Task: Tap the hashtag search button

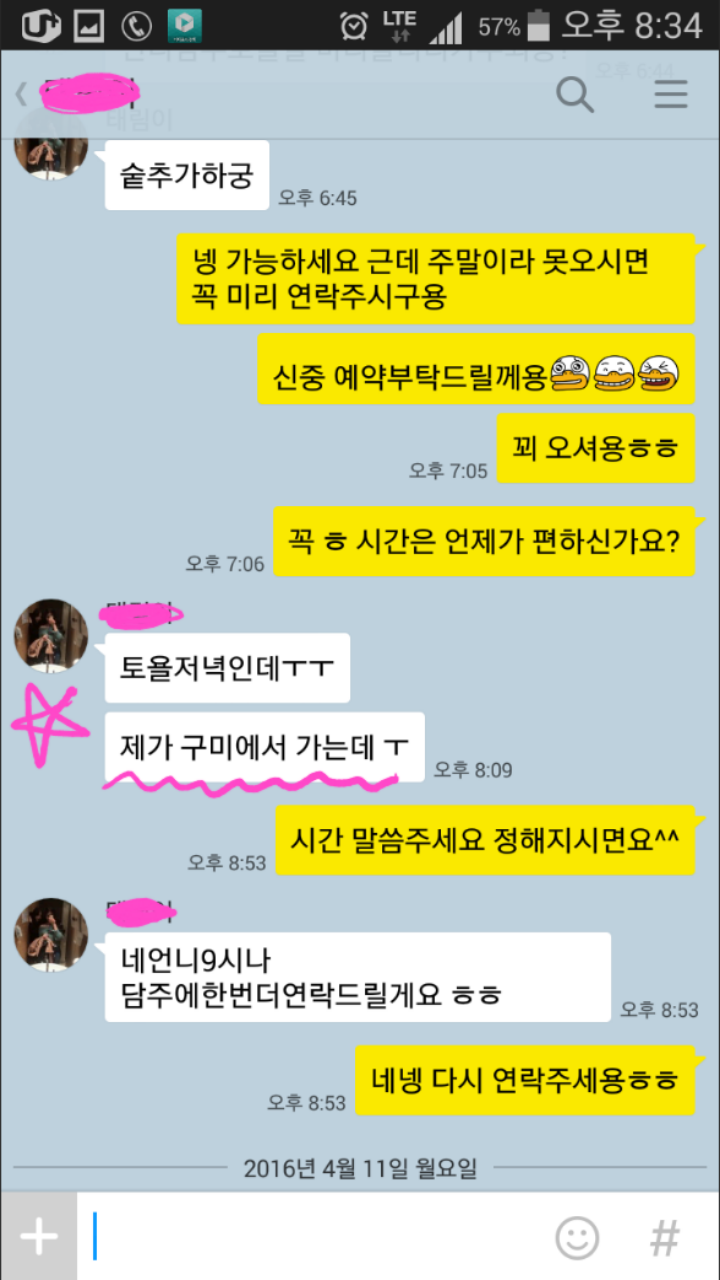Action: (665, 1238)
